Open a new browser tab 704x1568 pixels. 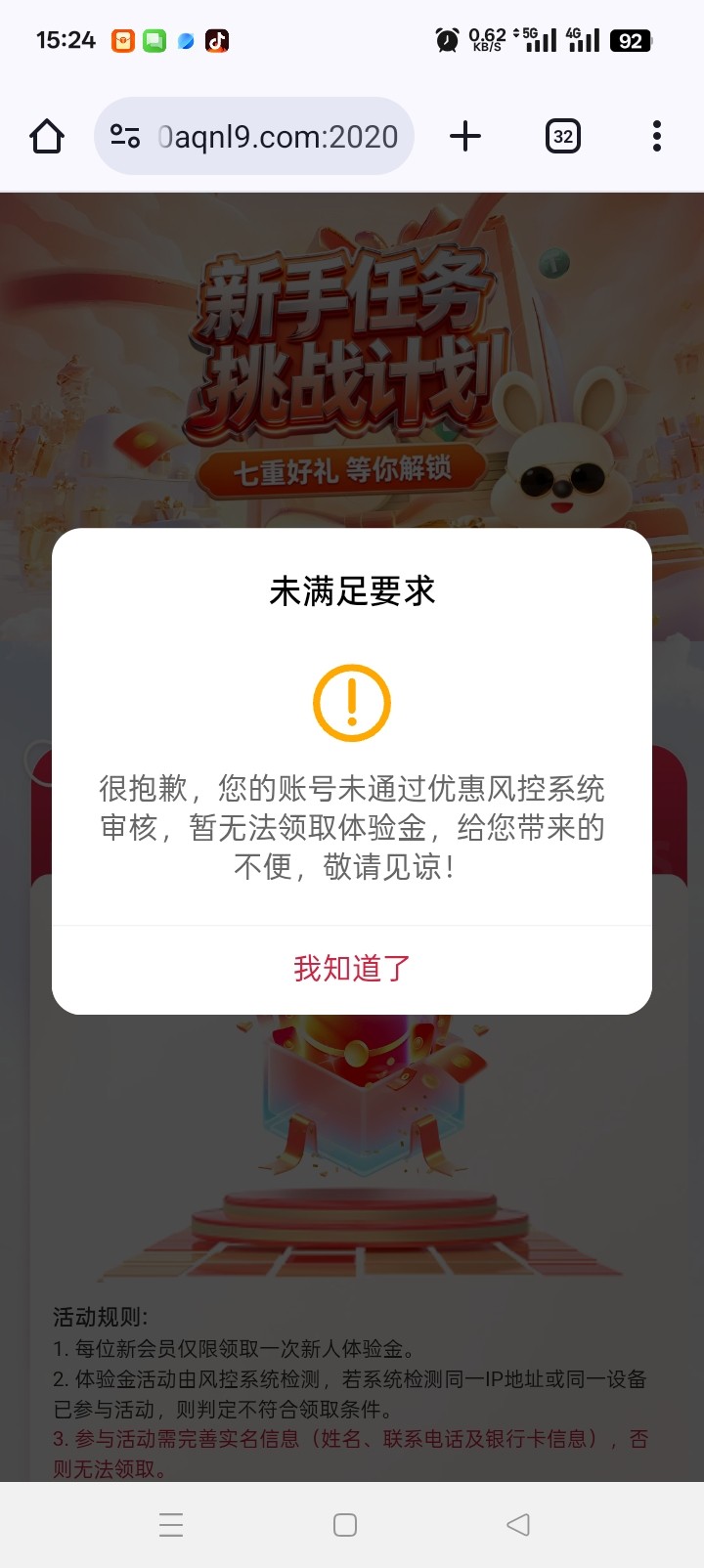[x=465, y=137]
